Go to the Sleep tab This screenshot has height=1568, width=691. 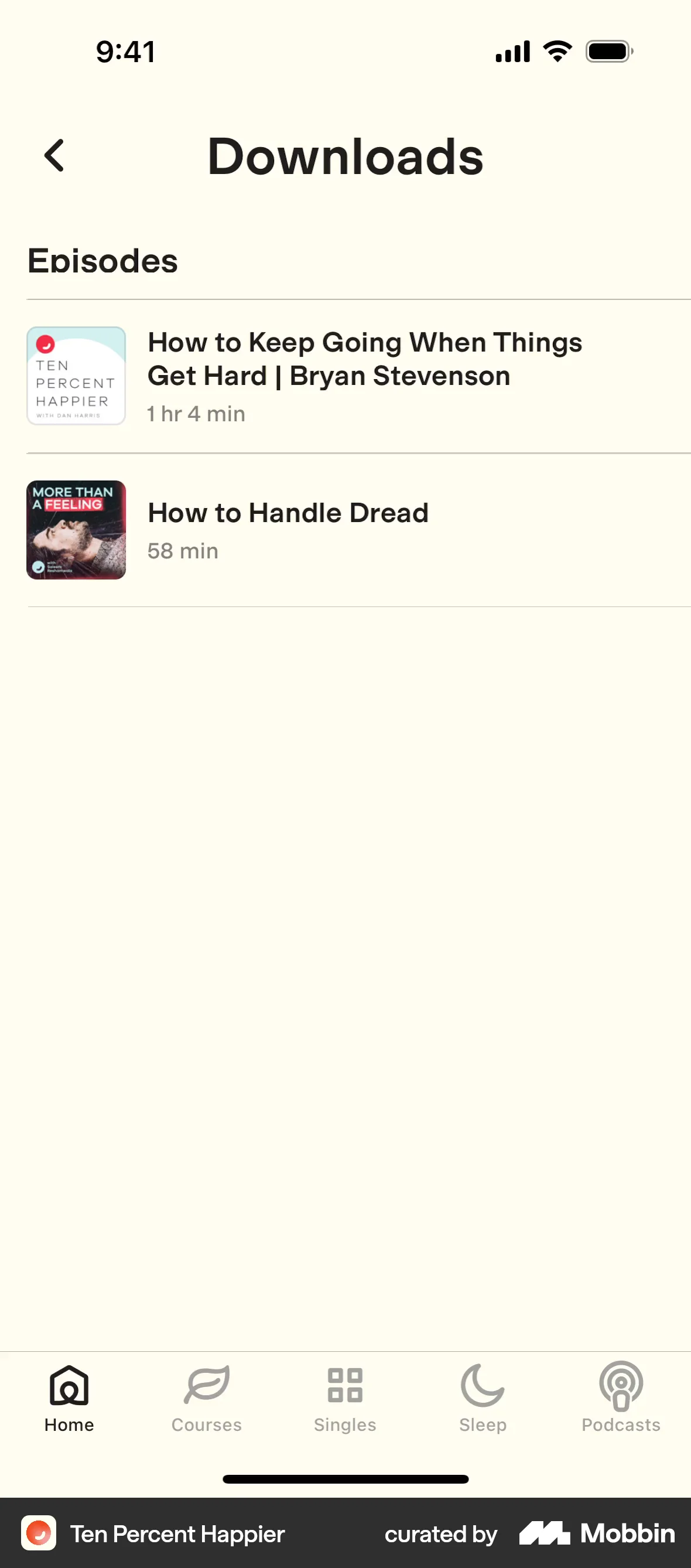(483, 1397)
